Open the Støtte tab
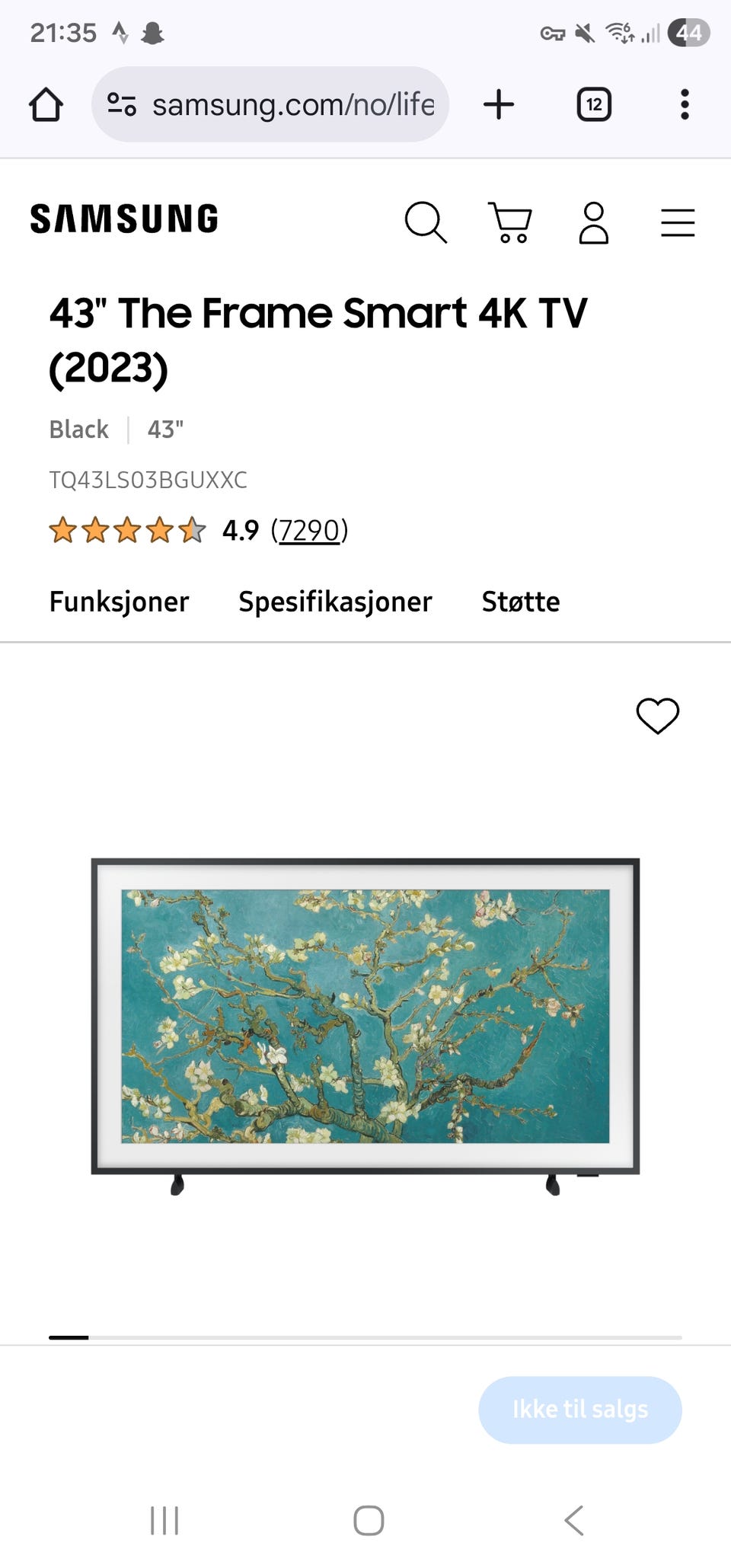The image size is (731, 1568). click(x=521, y=602)
